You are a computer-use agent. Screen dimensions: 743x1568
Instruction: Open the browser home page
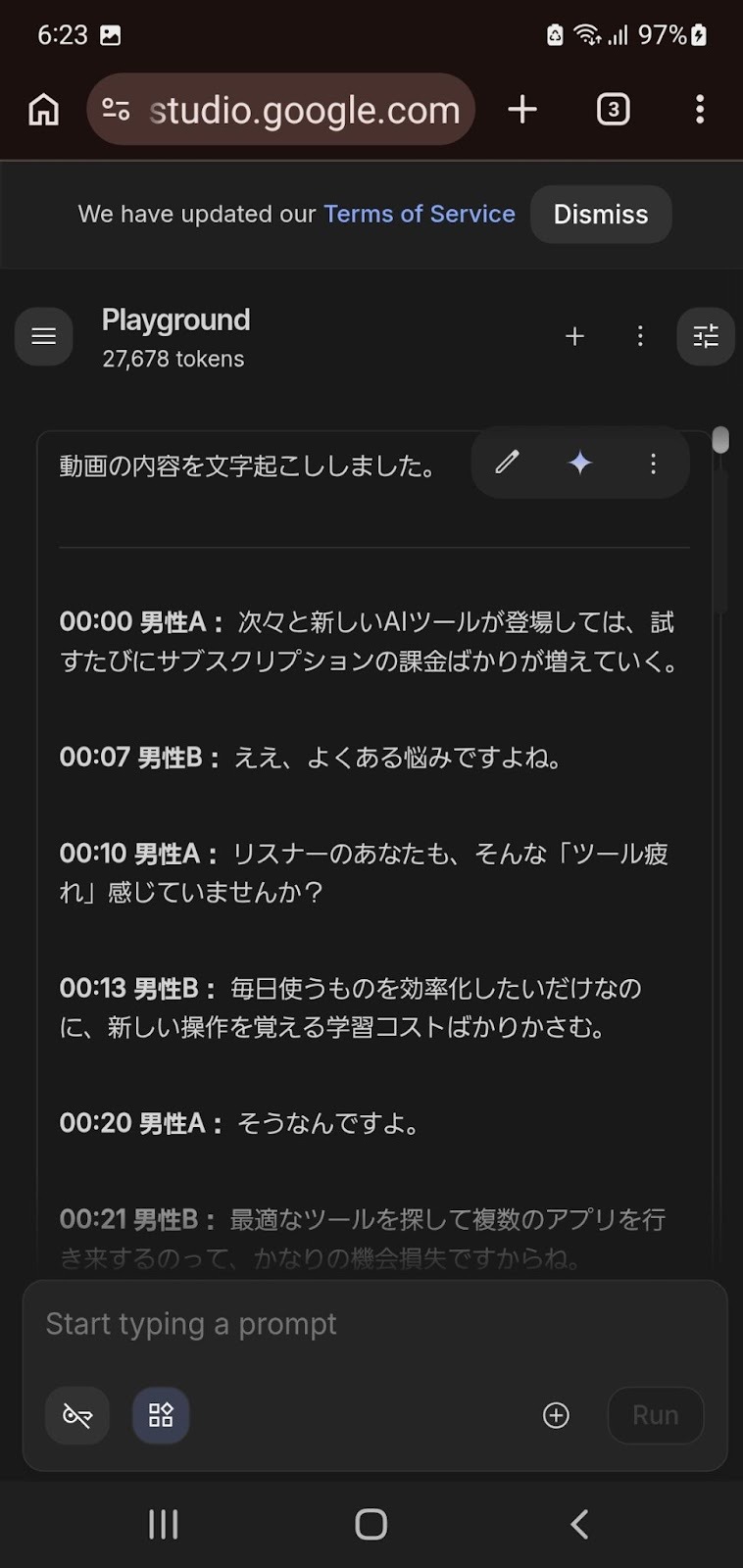43,110
